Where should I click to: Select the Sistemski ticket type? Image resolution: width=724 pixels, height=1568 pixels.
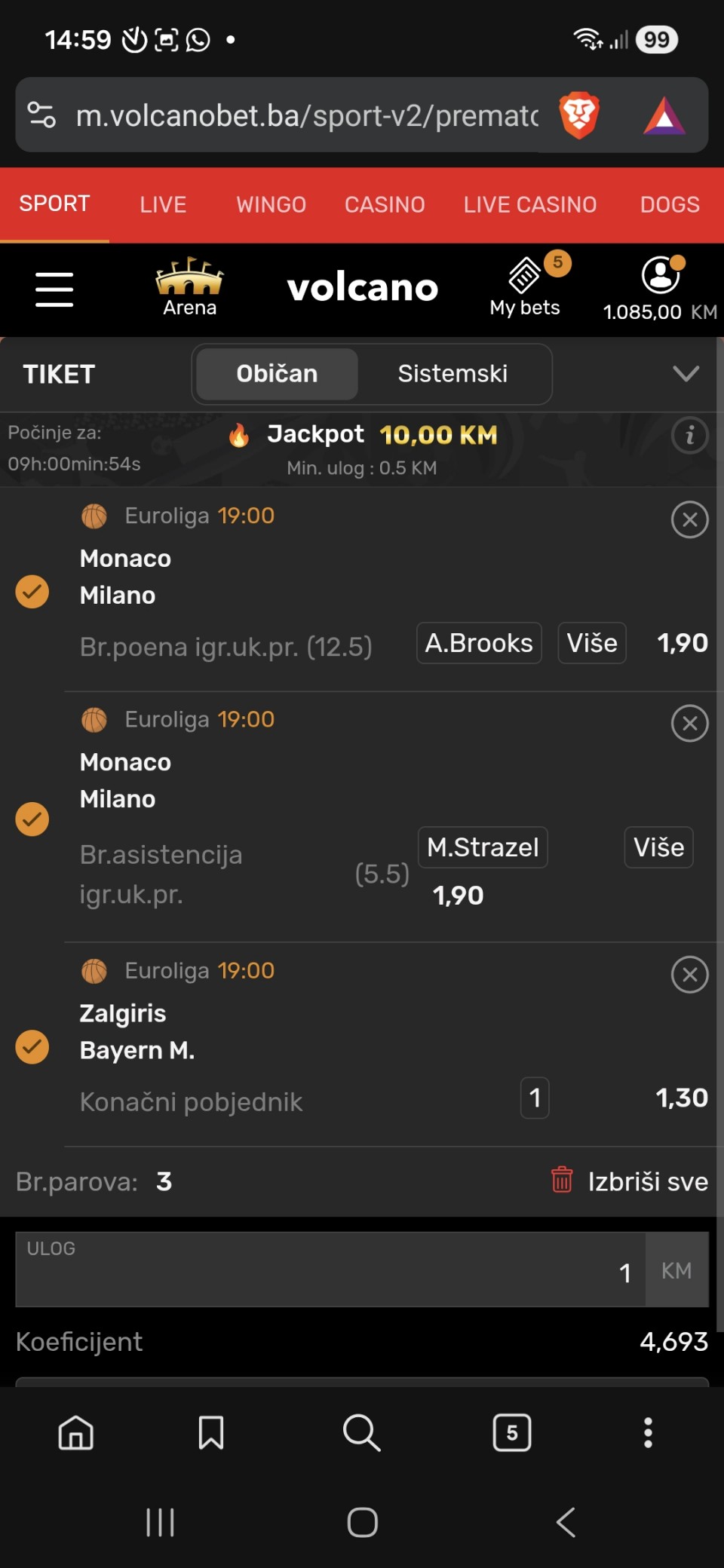click(x=452, y=374)
